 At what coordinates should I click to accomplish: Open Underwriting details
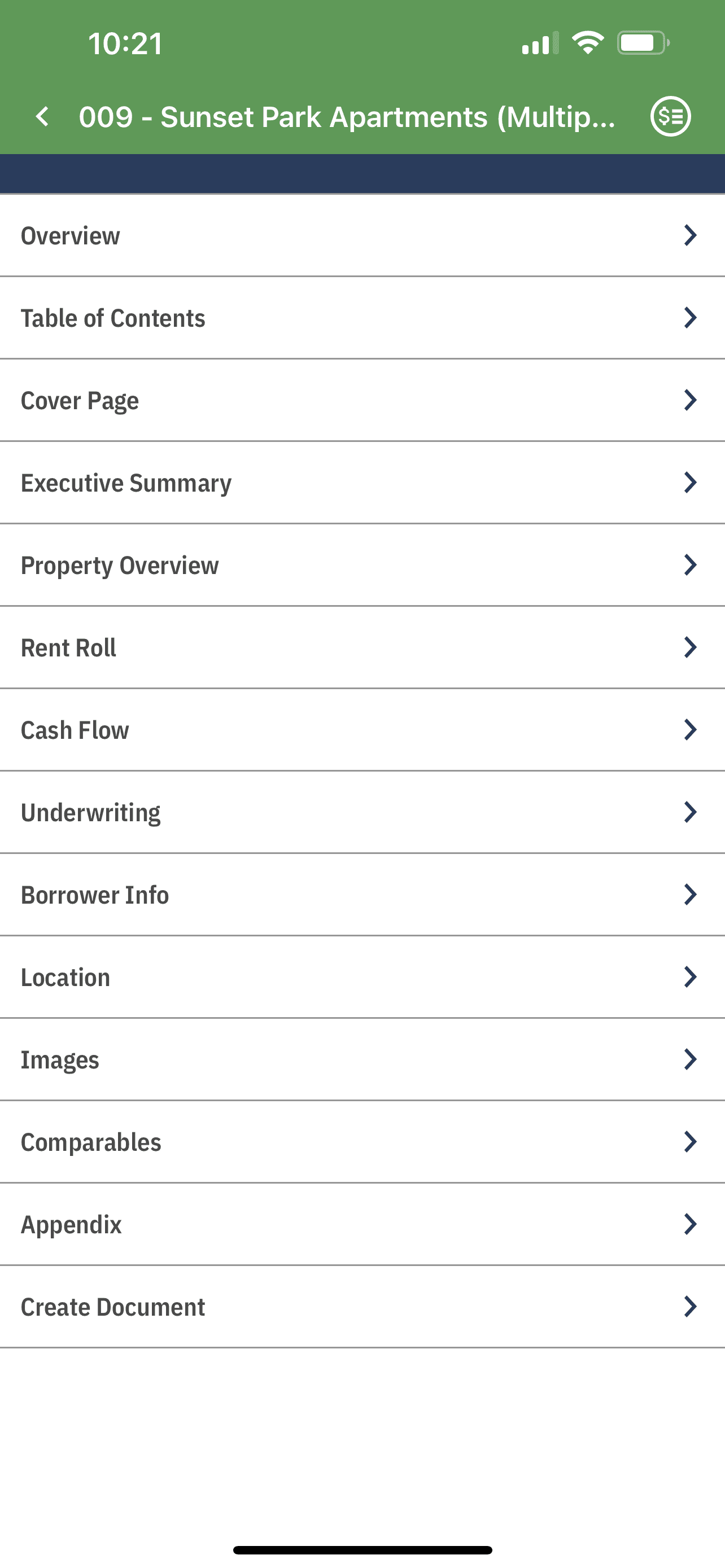362,813
